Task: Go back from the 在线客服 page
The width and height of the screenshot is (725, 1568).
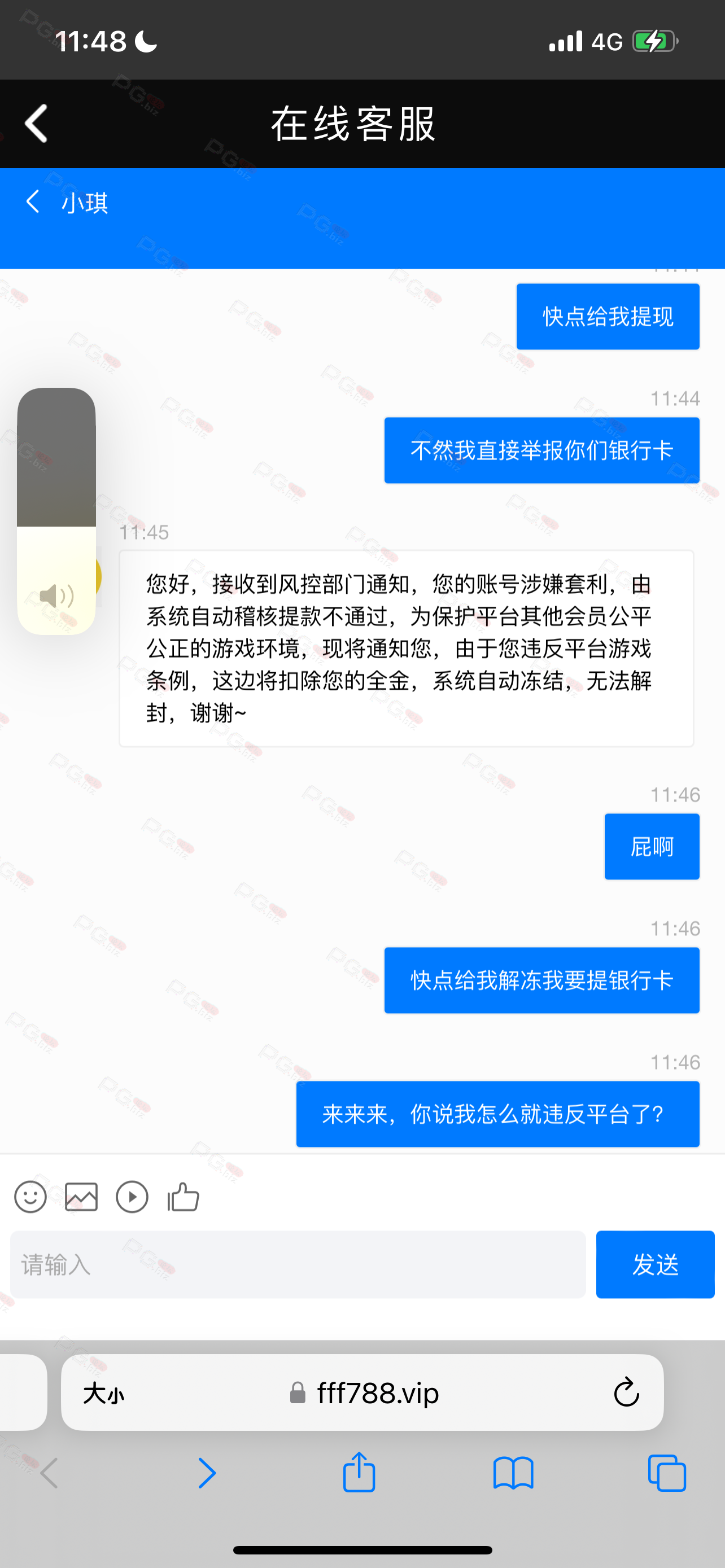Action: 36,124
